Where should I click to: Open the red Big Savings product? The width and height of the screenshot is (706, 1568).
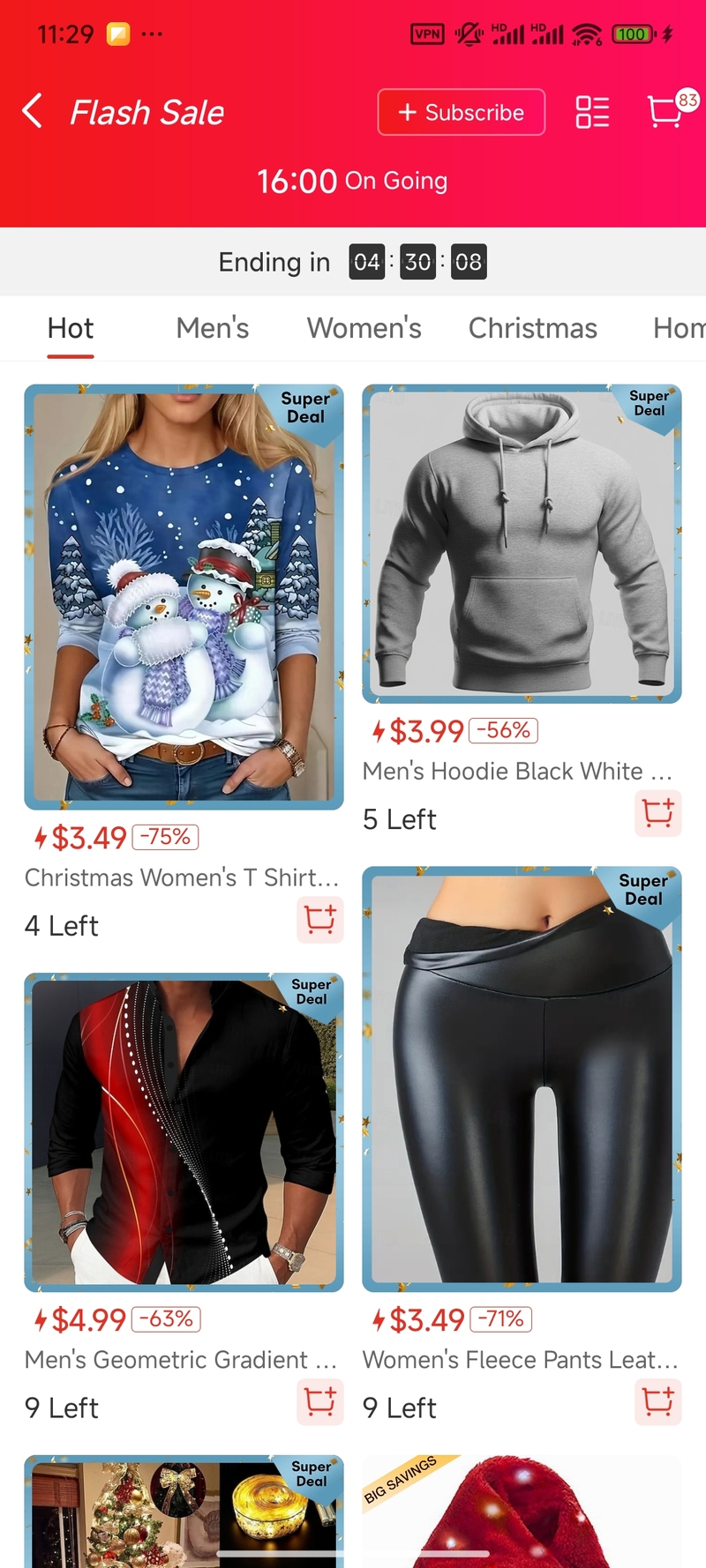(522, 1512)
